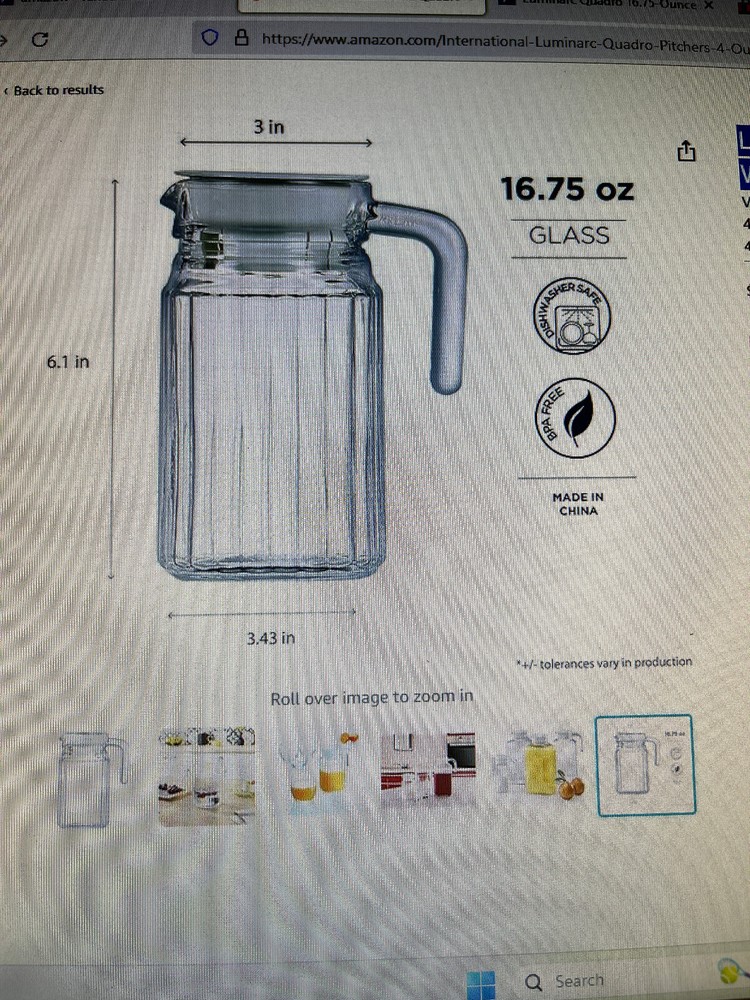Show the dining table scene thumbnail
The height and width of the screenshot is (1000, 750).
(207, 775)
